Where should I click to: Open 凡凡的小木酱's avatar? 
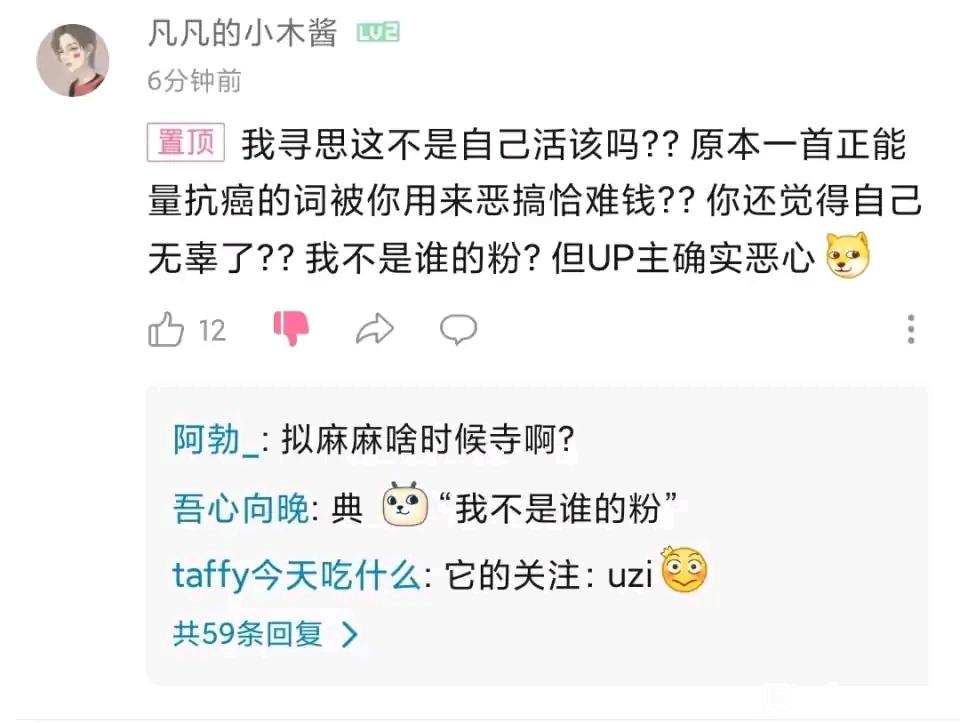point(73,60)
